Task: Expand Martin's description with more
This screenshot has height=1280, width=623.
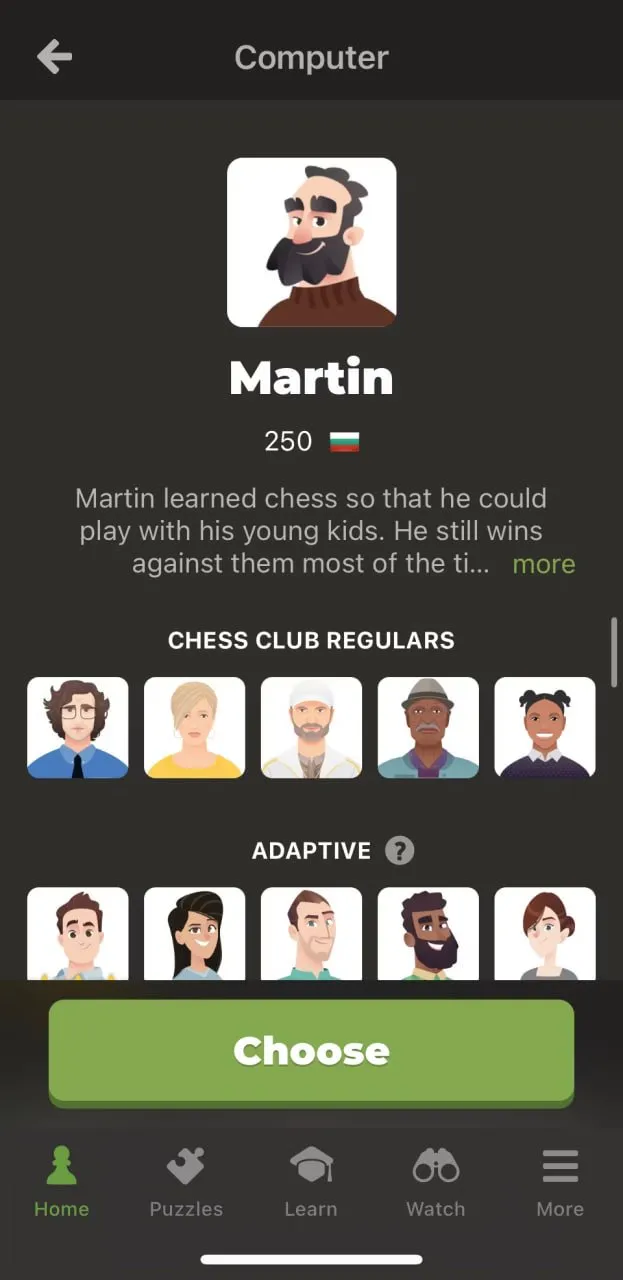Action: pyautogui.click(x=543, y=564)
